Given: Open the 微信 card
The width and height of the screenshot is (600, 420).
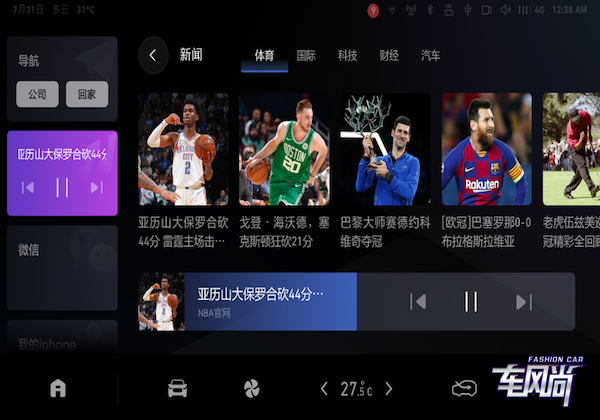Looking at the screenshot, I should click(62, 267).
